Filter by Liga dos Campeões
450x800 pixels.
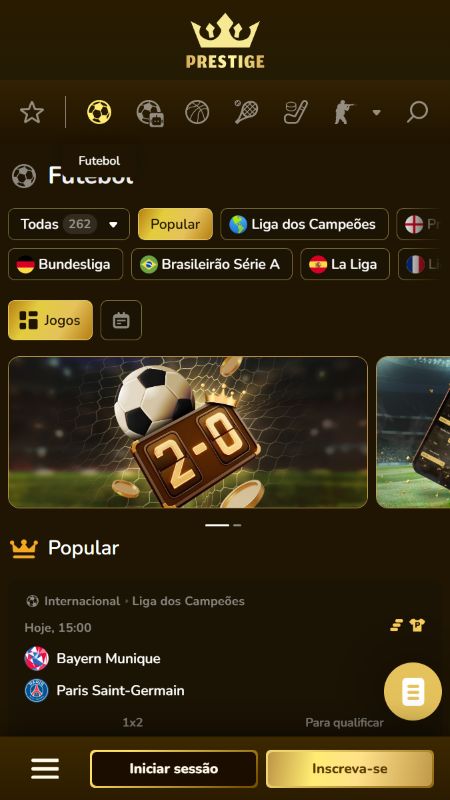click(x=304, y=224)
